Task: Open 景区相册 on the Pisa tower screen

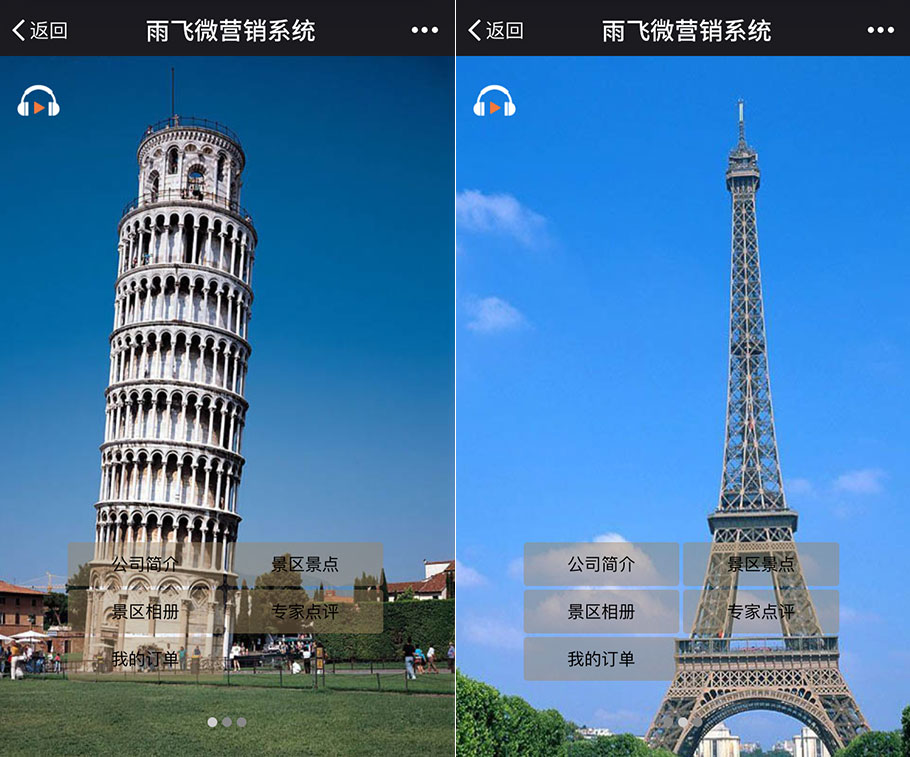Action: [146, 611]
